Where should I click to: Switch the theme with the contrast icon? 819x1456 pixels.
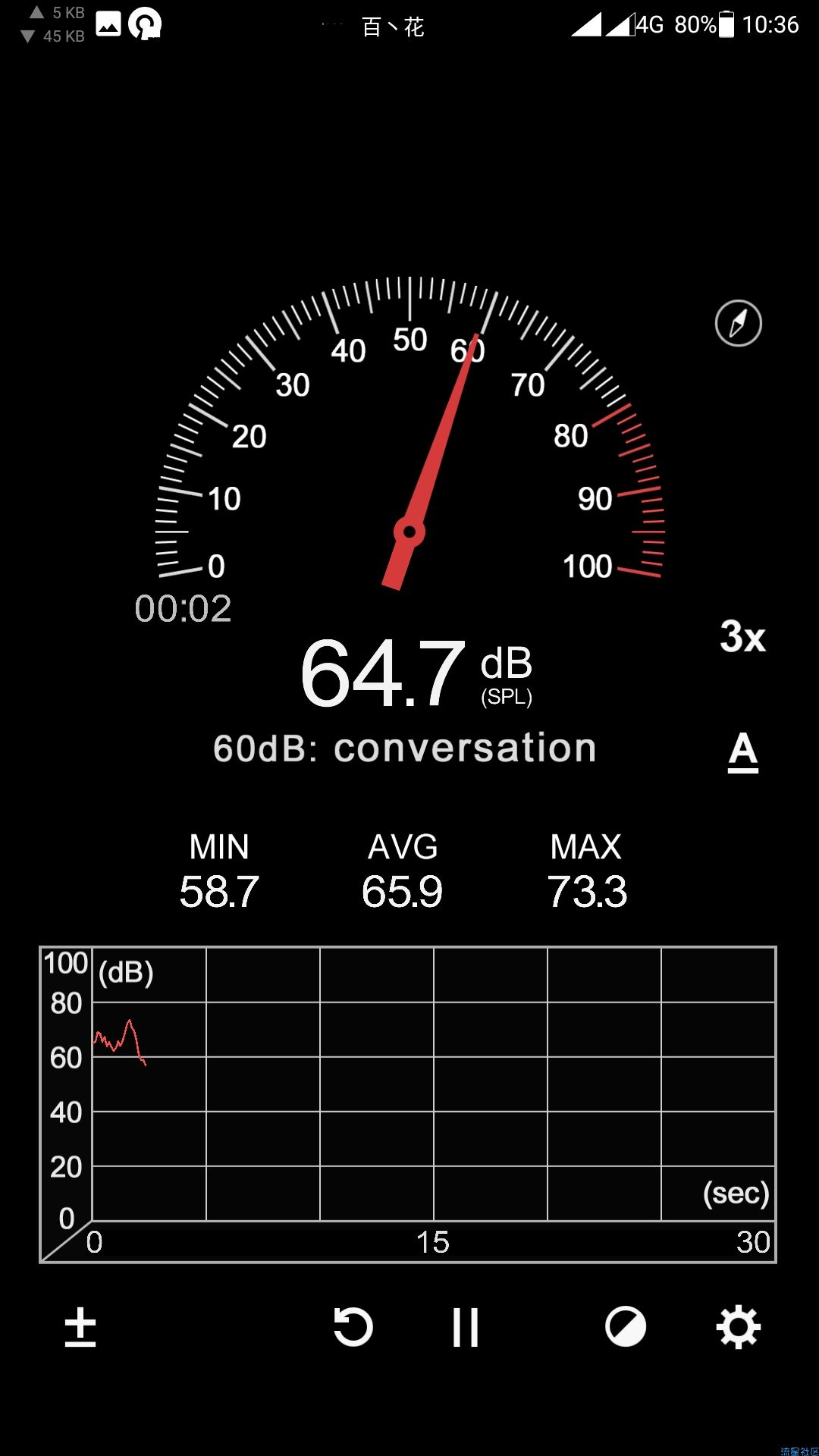(626, 1327)
